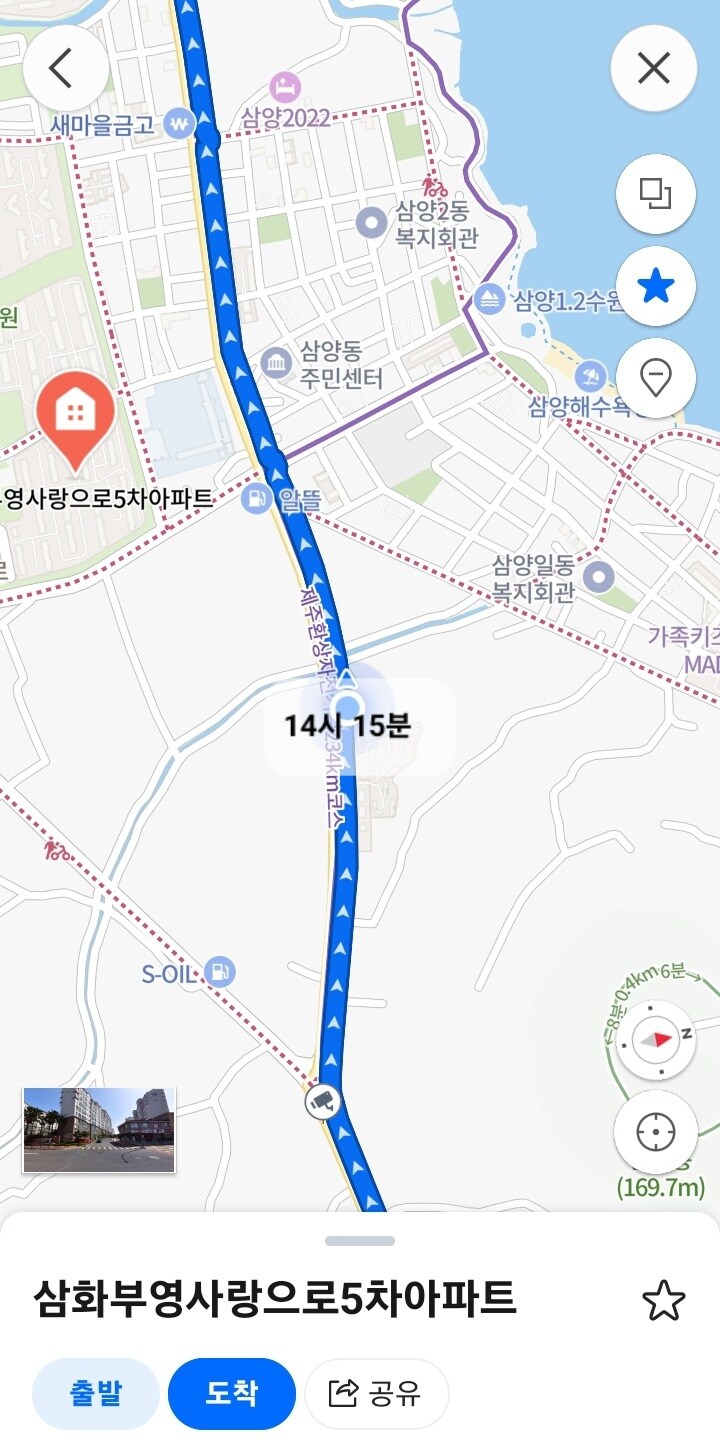
Task: Center map on my current location
Action: tap(656, 1133)
